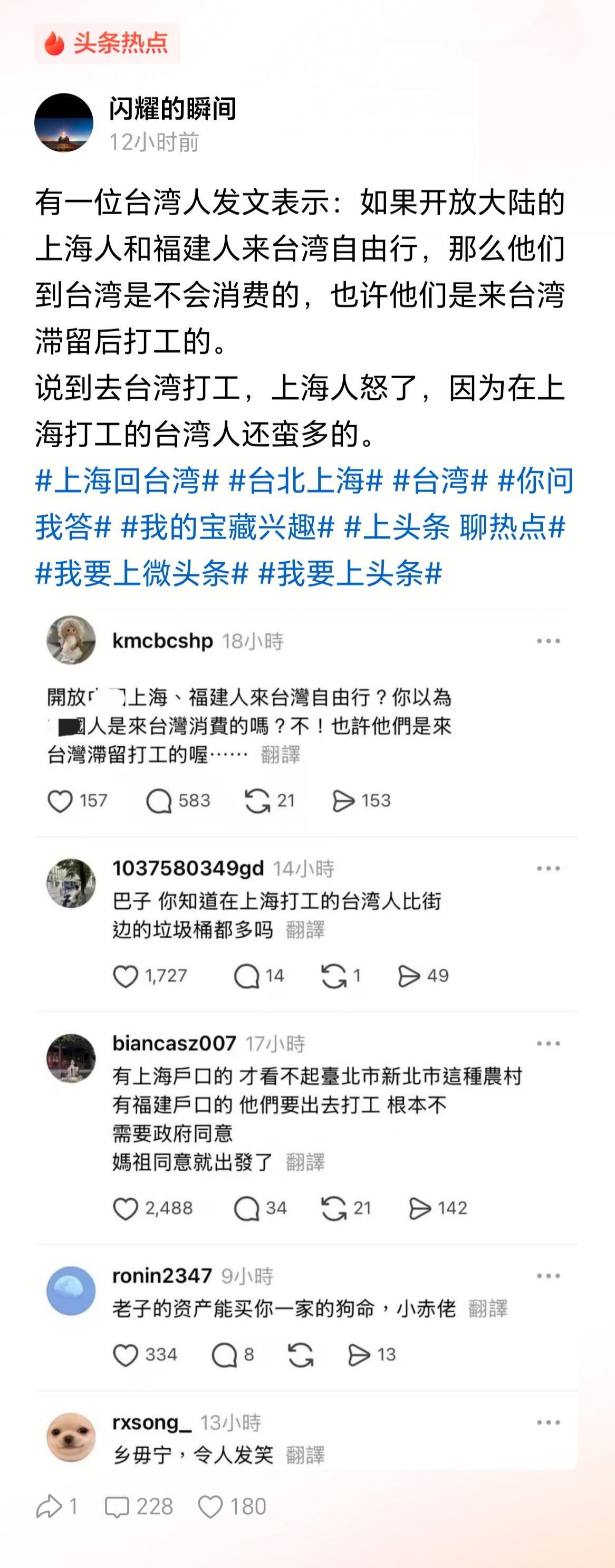This screenshot has width=615, height=1568.
Task: Open comments on kmcbcshp's post
Action: pos(158,801)
